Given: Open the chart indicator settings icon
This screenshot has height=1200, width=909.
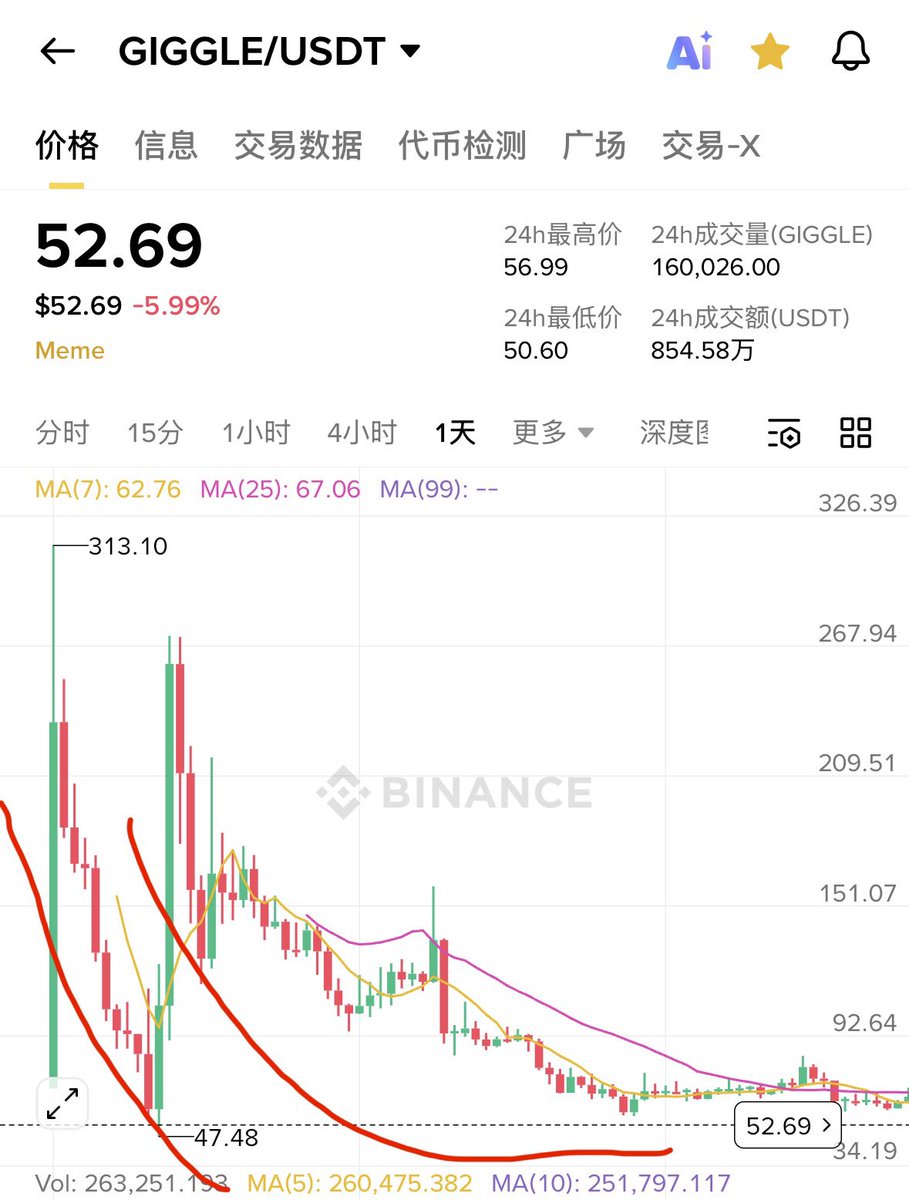Looking at the screenshot, I should pos(785,434).
